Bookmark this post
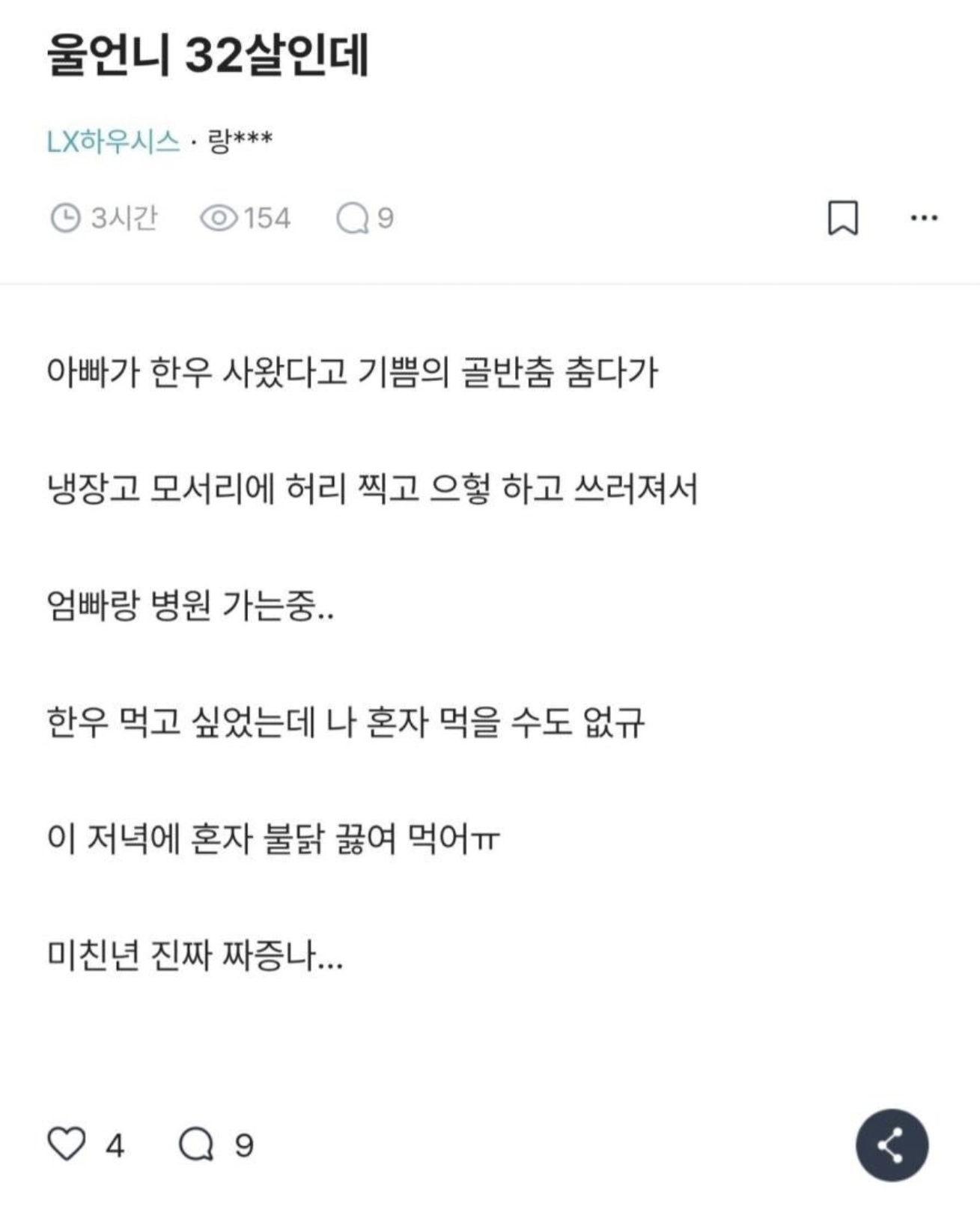 (x=842, y=218)
